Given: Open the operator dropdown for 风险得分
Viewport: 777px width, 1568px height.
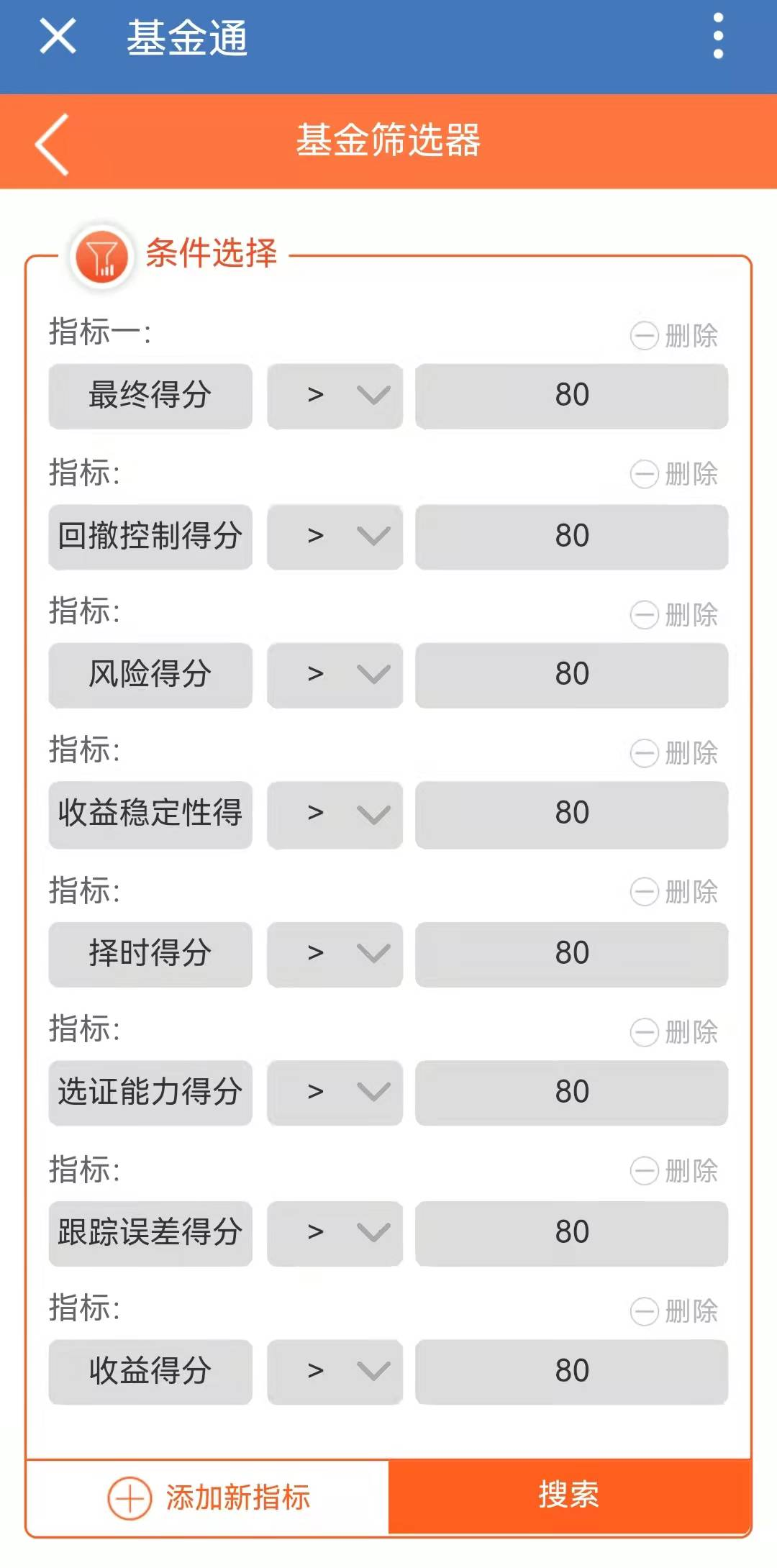Looking at the screenshot, I should [335, 675].
